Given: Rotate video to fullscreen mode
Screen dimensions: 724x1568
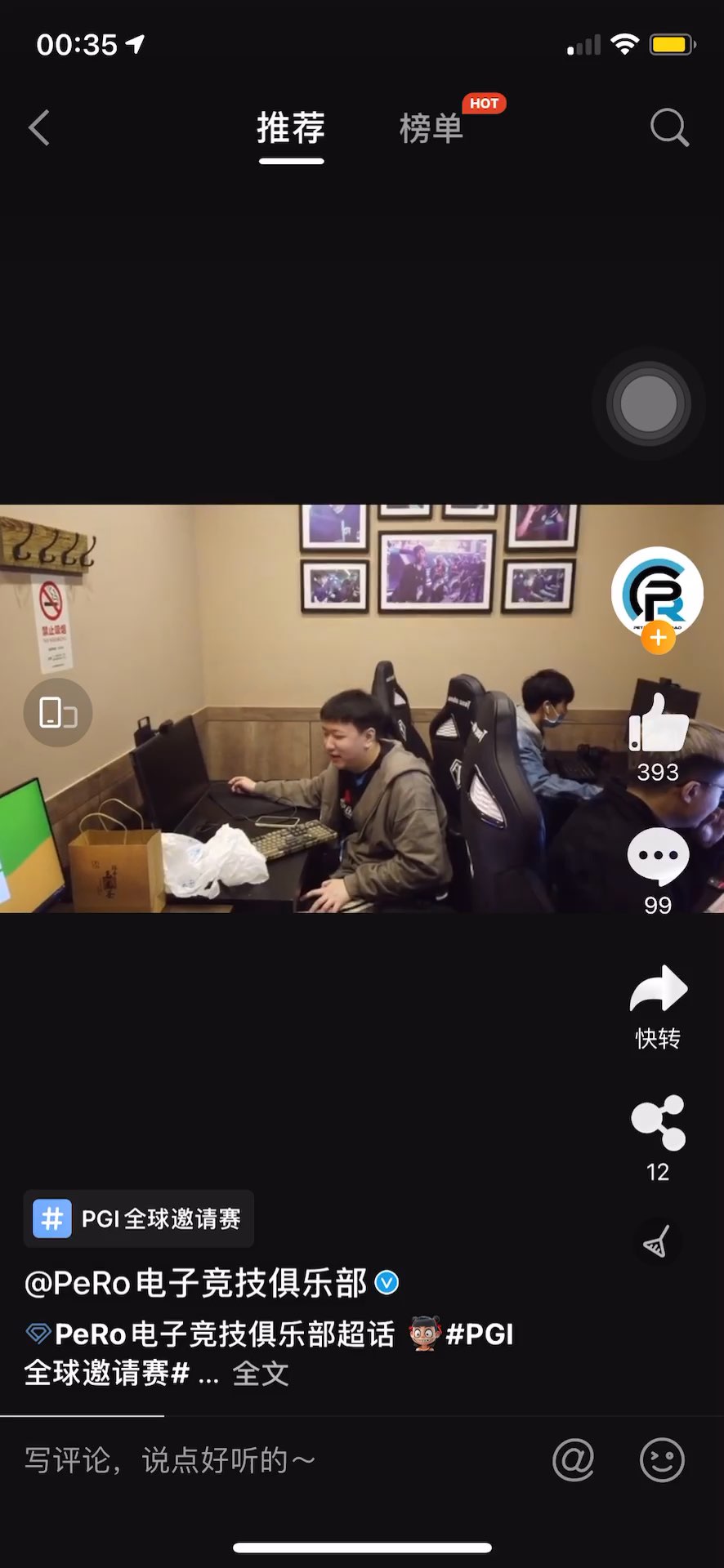Looking at the screenshot, I should tap(57, 713).
